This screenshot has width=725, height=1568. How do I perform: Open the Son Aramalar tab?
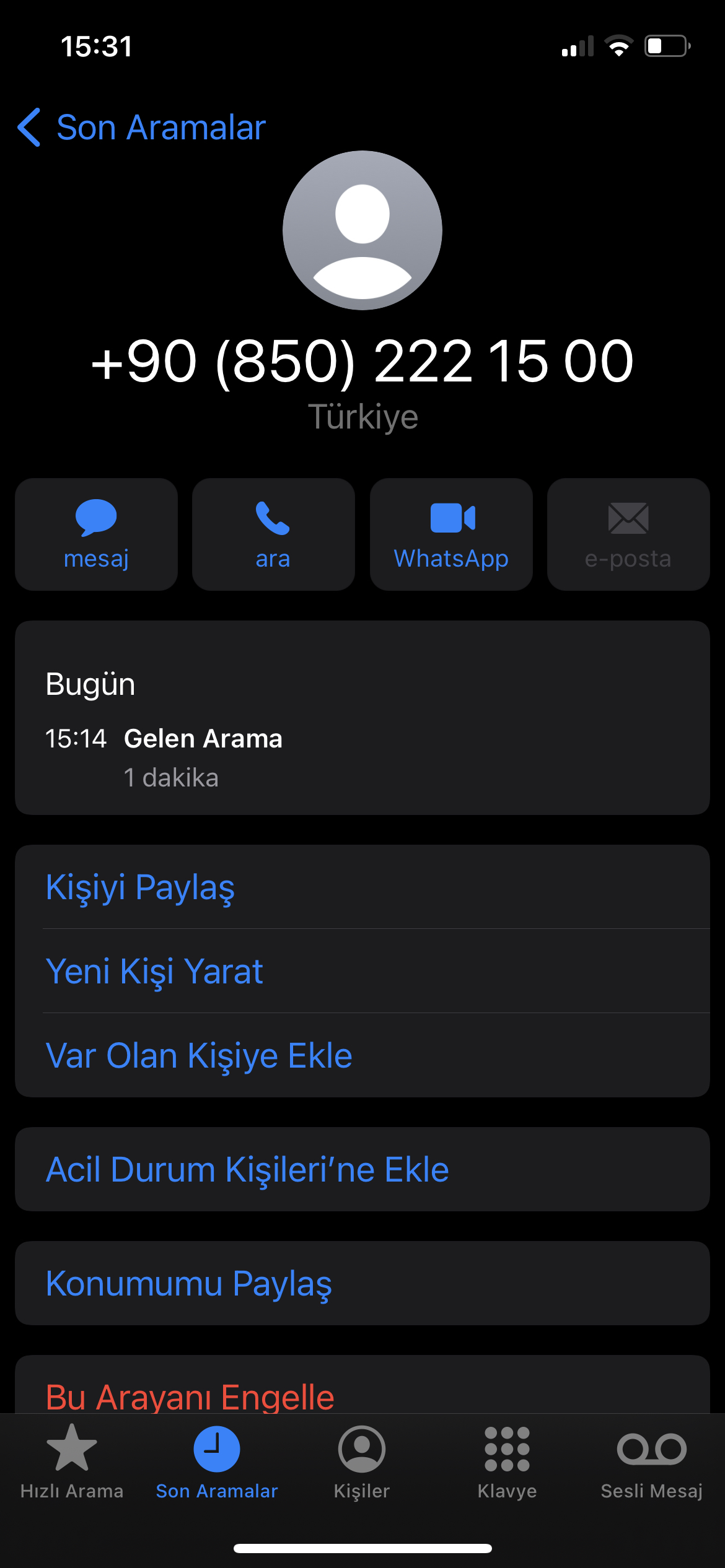coord(217,1461)
